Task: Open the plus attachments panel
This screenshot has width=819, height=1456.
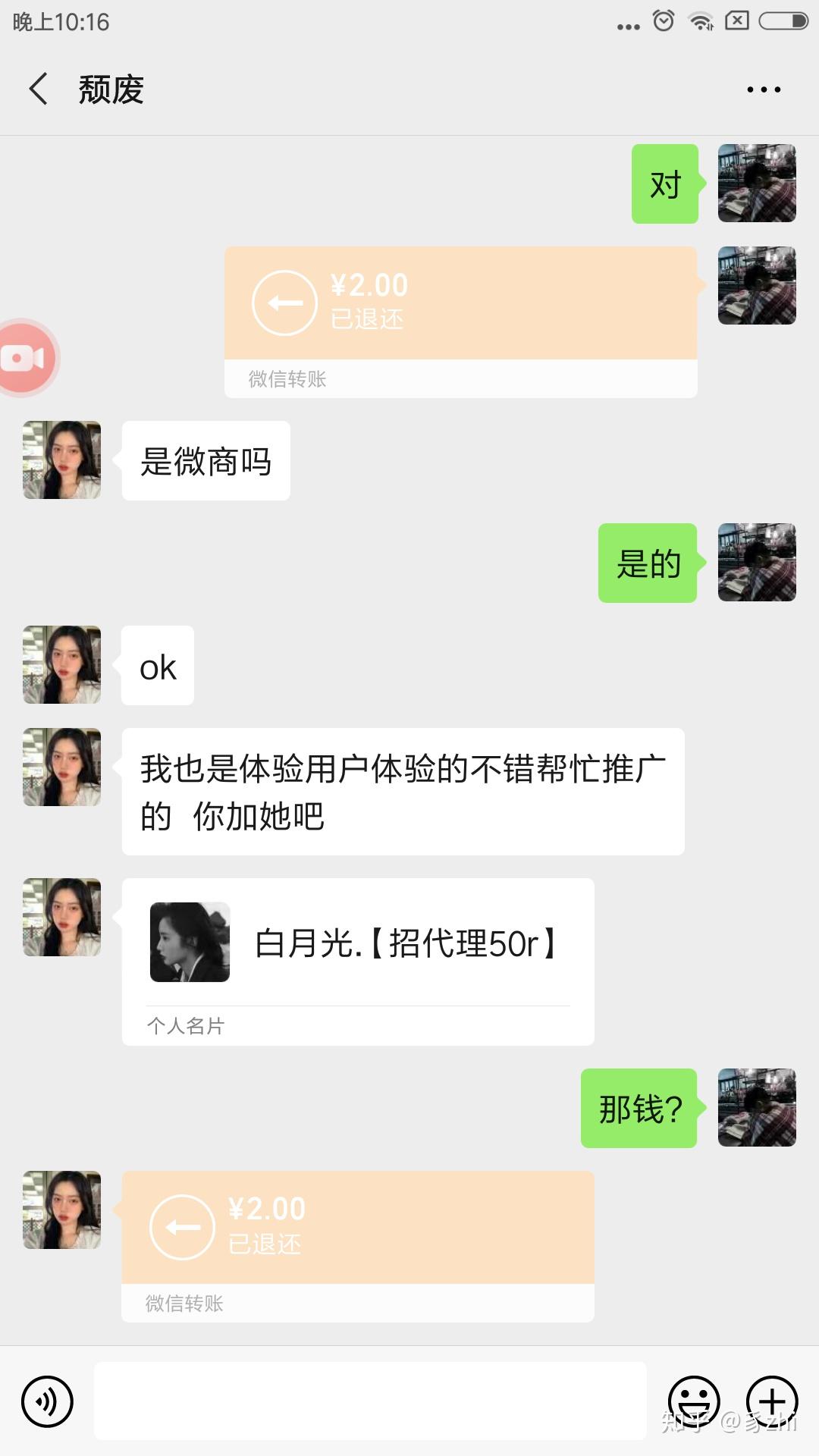Action: 772,1401
